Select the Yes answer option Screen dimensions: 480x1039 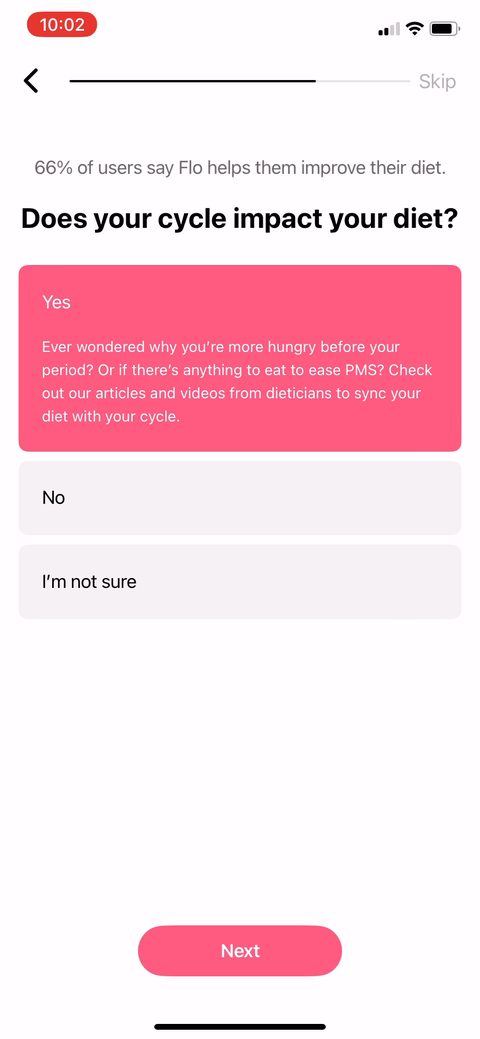point(239,358)
